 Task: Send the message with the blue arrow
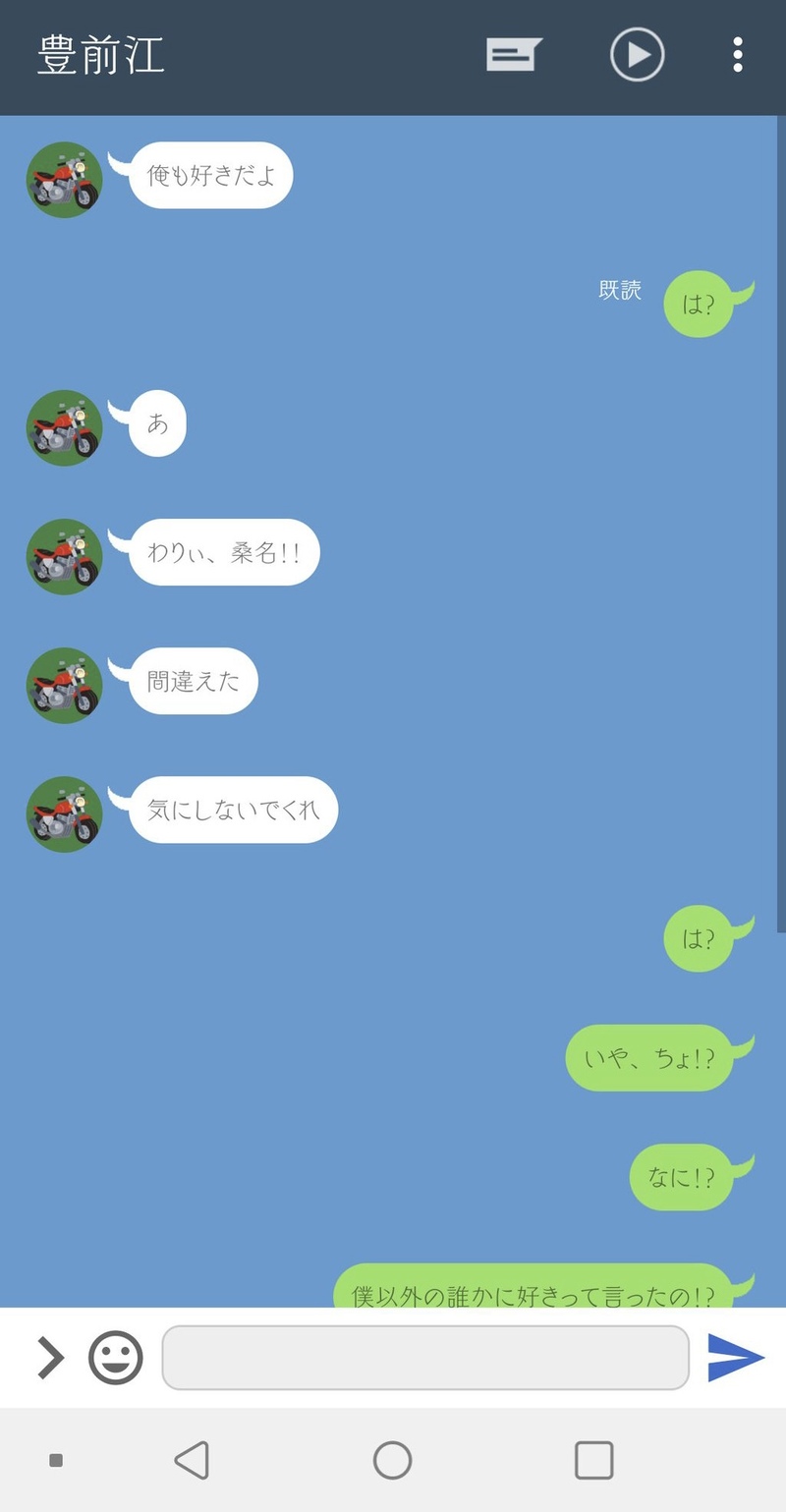pos(735,1358)
